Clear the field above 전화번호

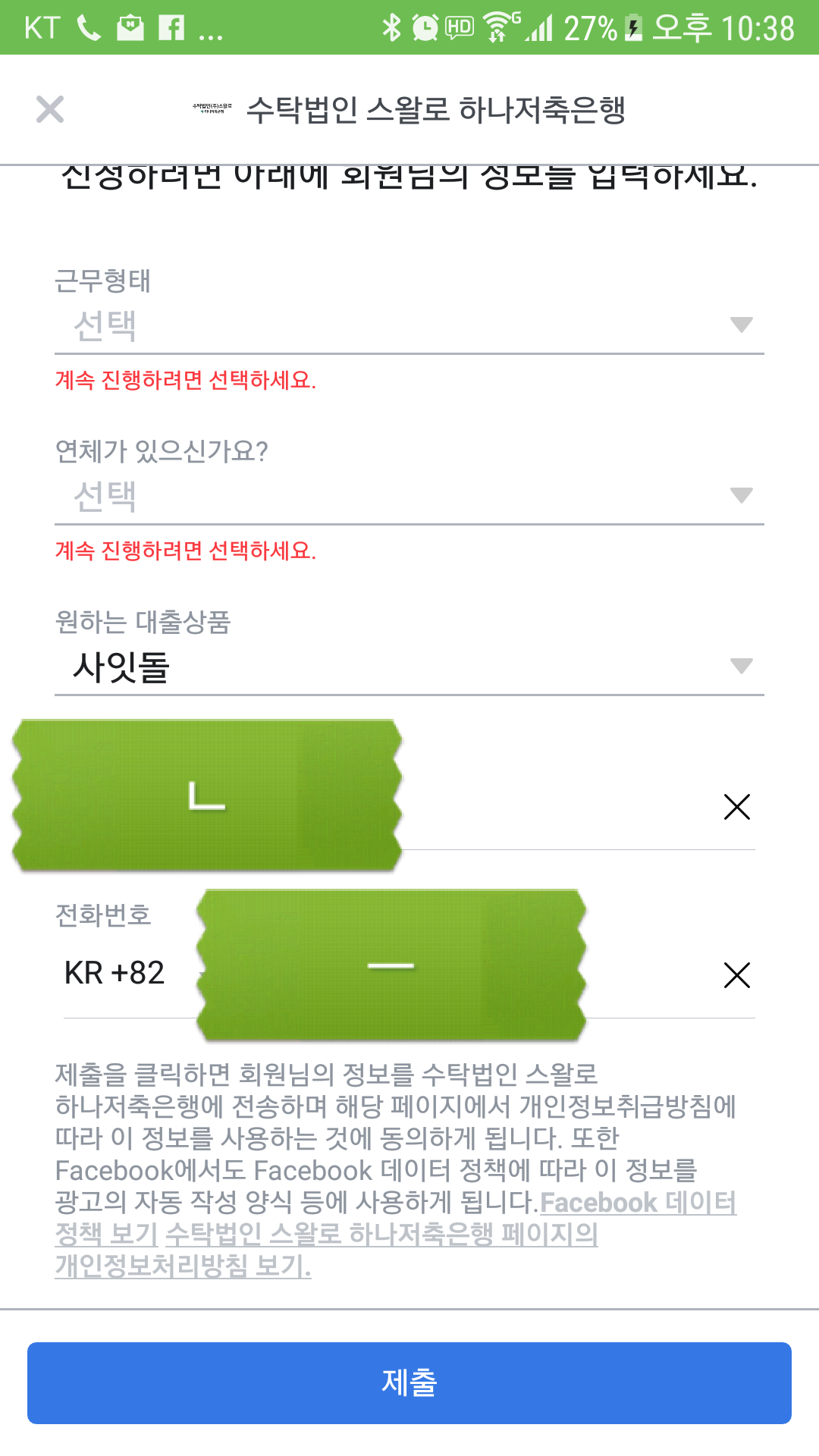pos(737,807)
